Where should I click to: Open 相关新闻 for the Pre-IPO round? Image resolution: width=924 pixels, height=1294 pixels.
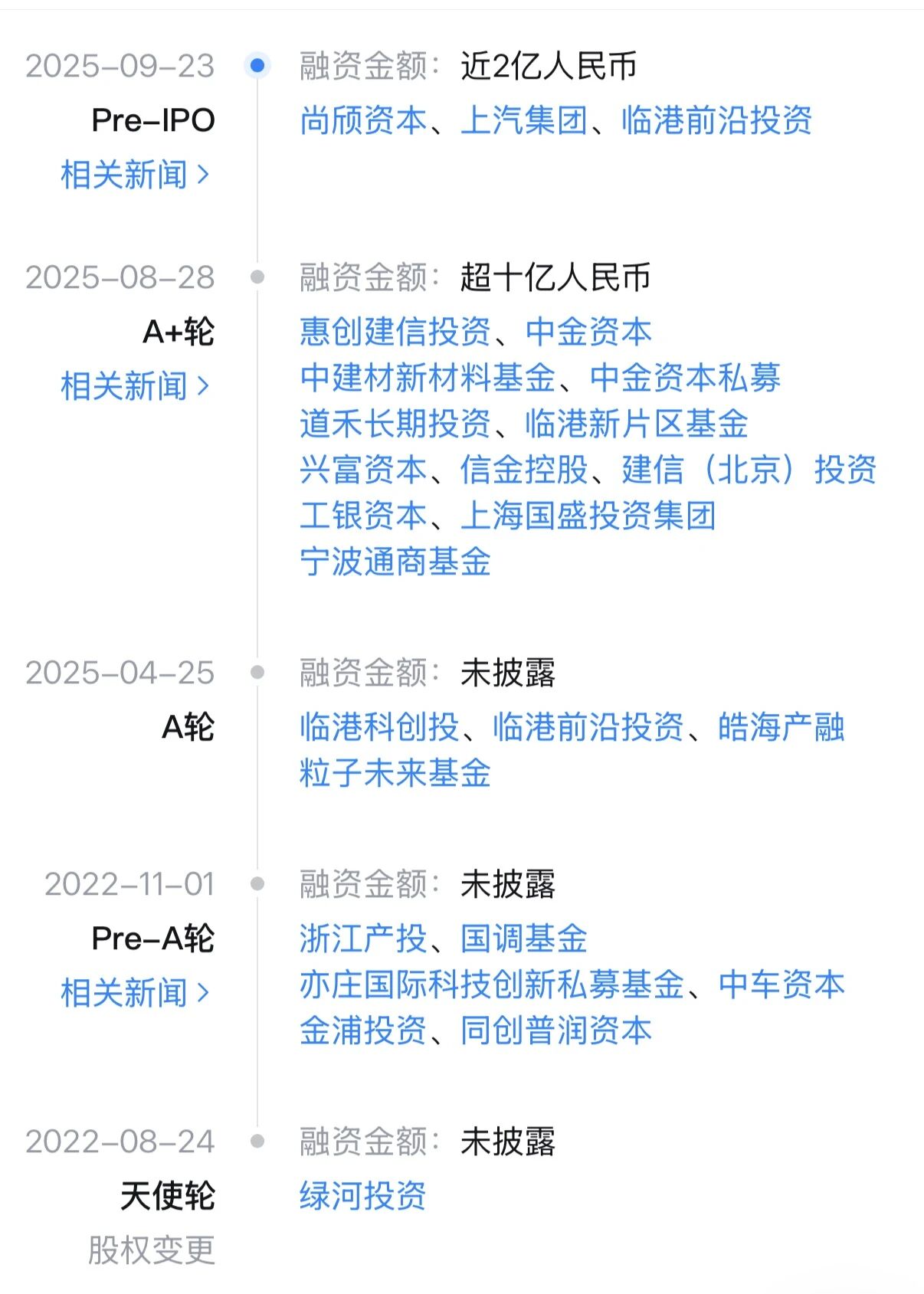tap(135, 175)
